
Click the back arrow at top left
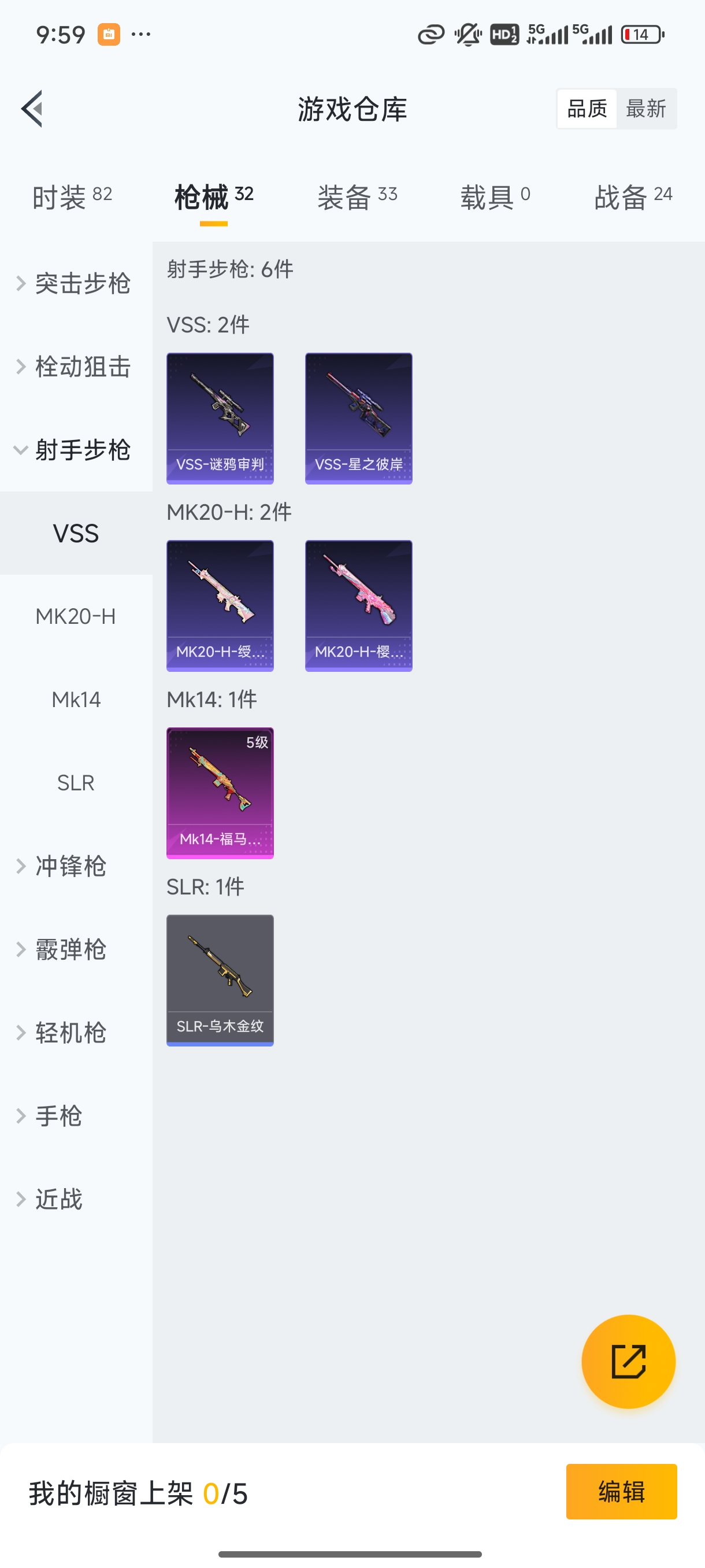(x=32, y=108)
